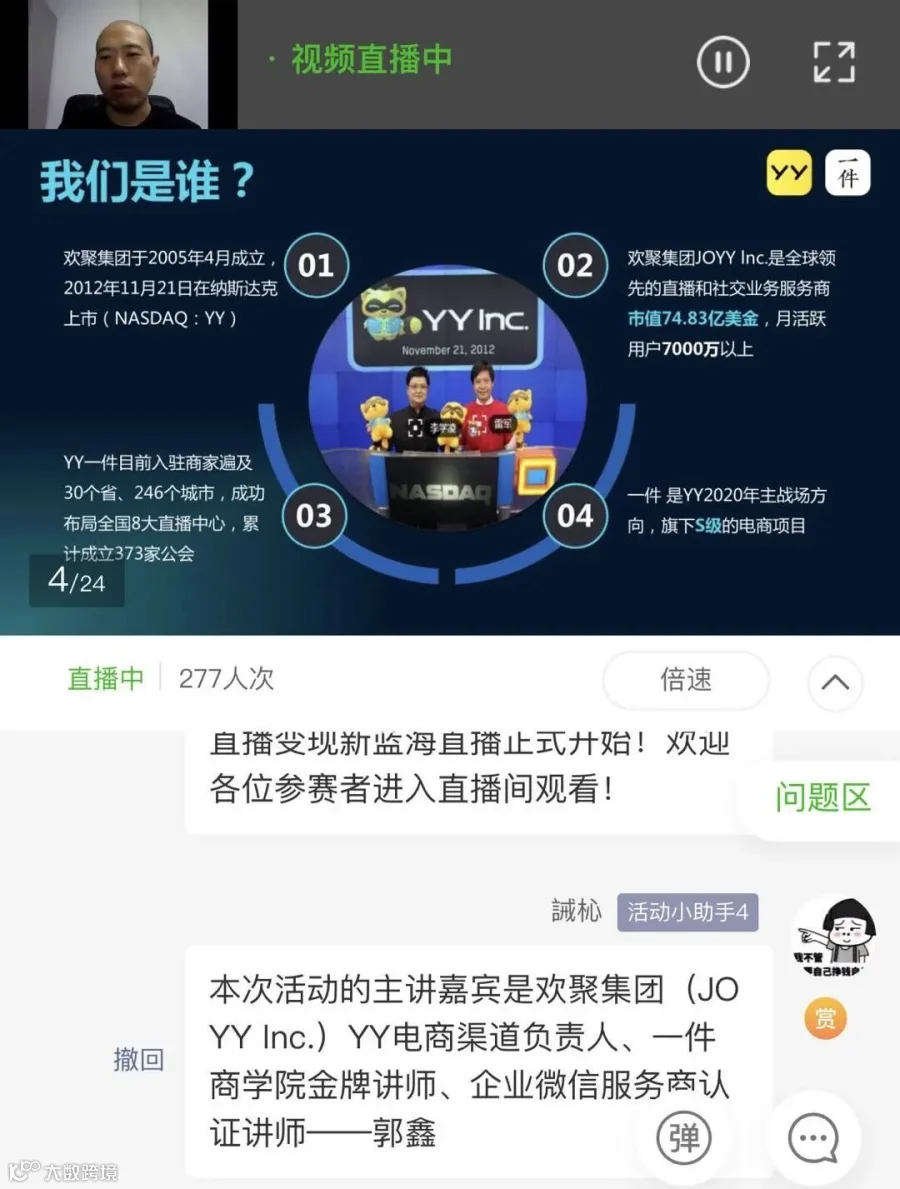
Task: Open the 问题区 question area
Action: (822, 798)
